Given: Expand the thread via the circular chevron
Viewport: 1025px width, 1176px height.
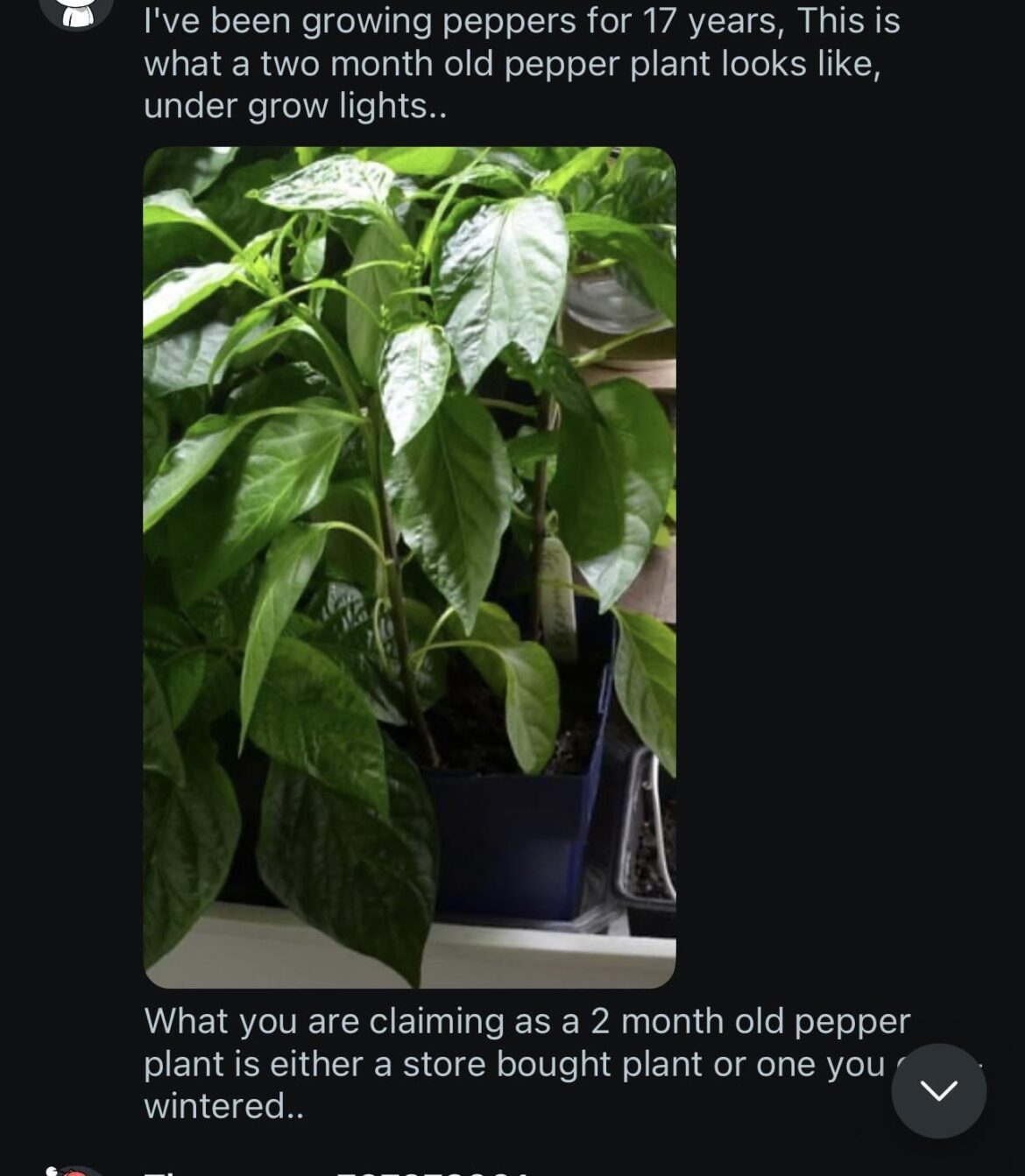Looking at the screenshot, I should click(937, 1090).
